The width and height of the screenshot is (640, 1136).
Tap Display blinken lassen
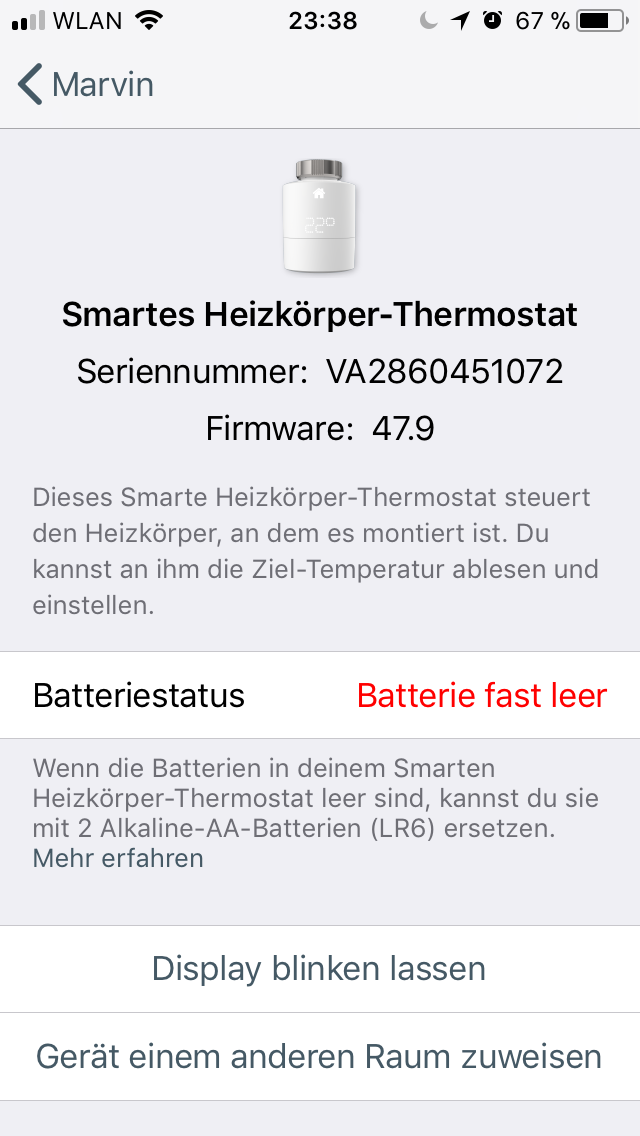pyautogui.click(x=319, y=968)
